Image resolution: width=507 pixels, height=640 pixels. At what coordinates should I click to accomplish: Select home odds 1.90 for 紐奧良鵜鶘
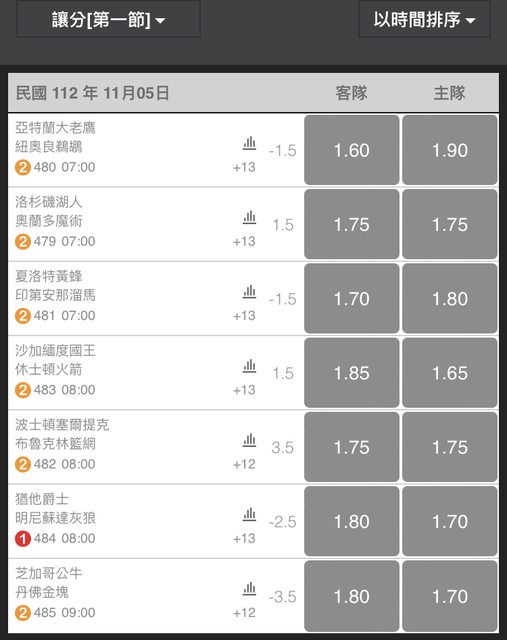(450, 150)
